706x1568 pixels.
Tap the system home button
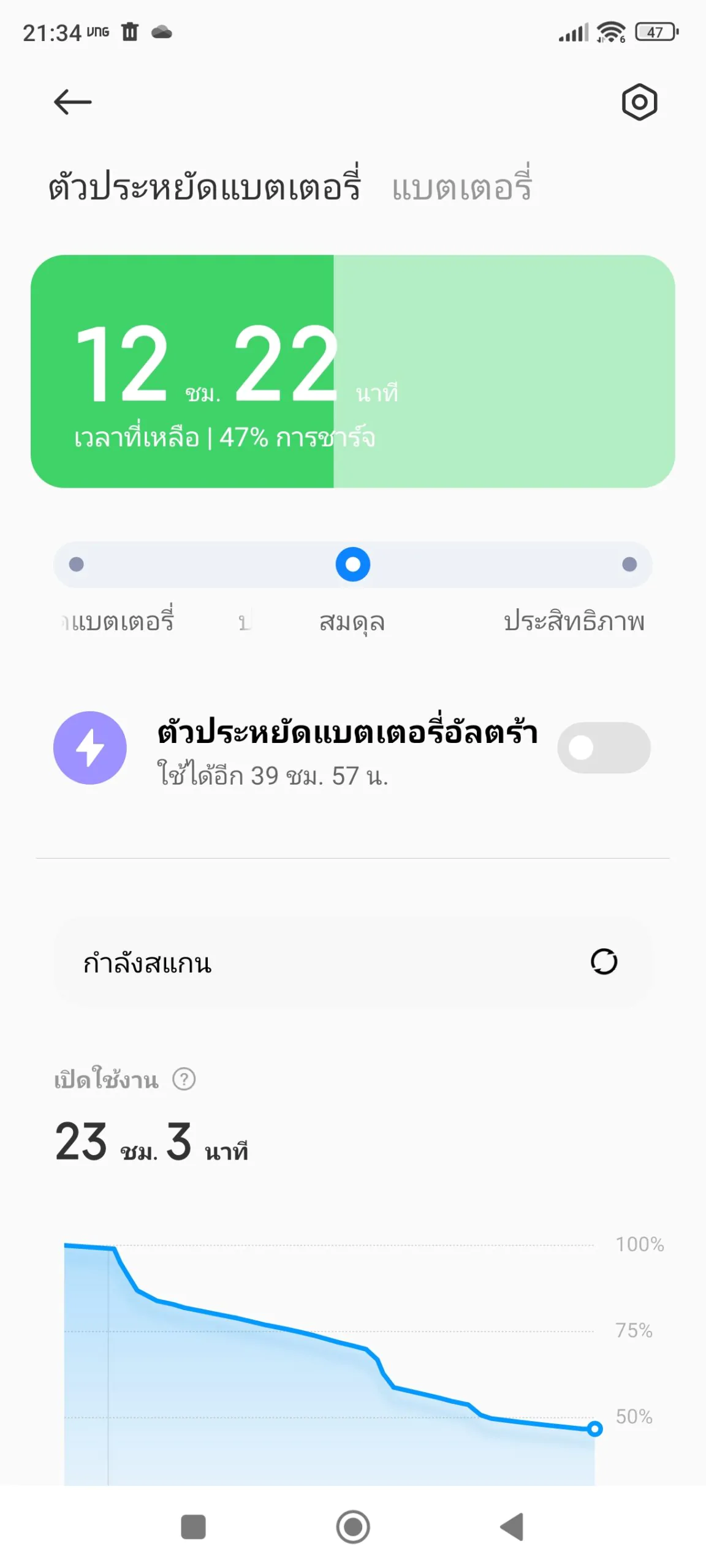(x=353, y=1526)
